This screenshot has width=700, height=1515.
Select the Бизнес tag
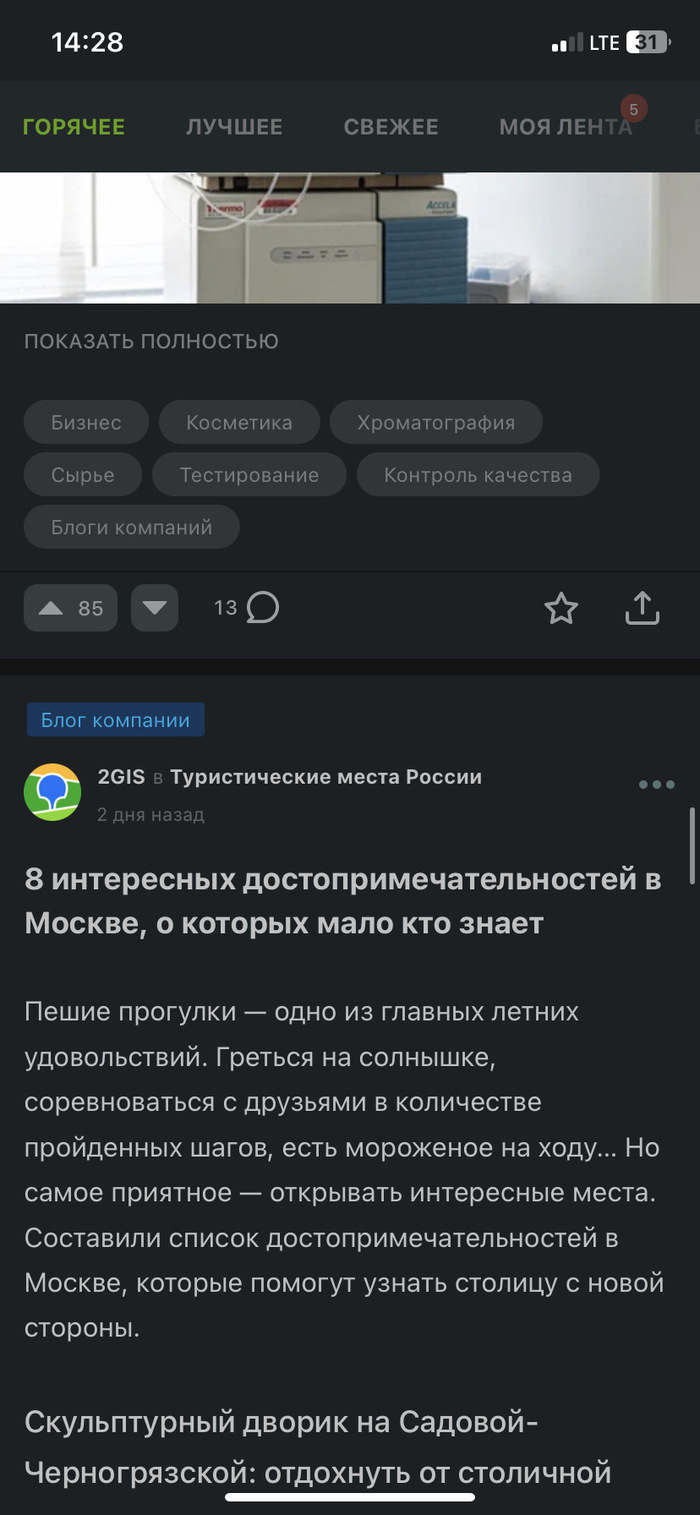pos(86,422)
